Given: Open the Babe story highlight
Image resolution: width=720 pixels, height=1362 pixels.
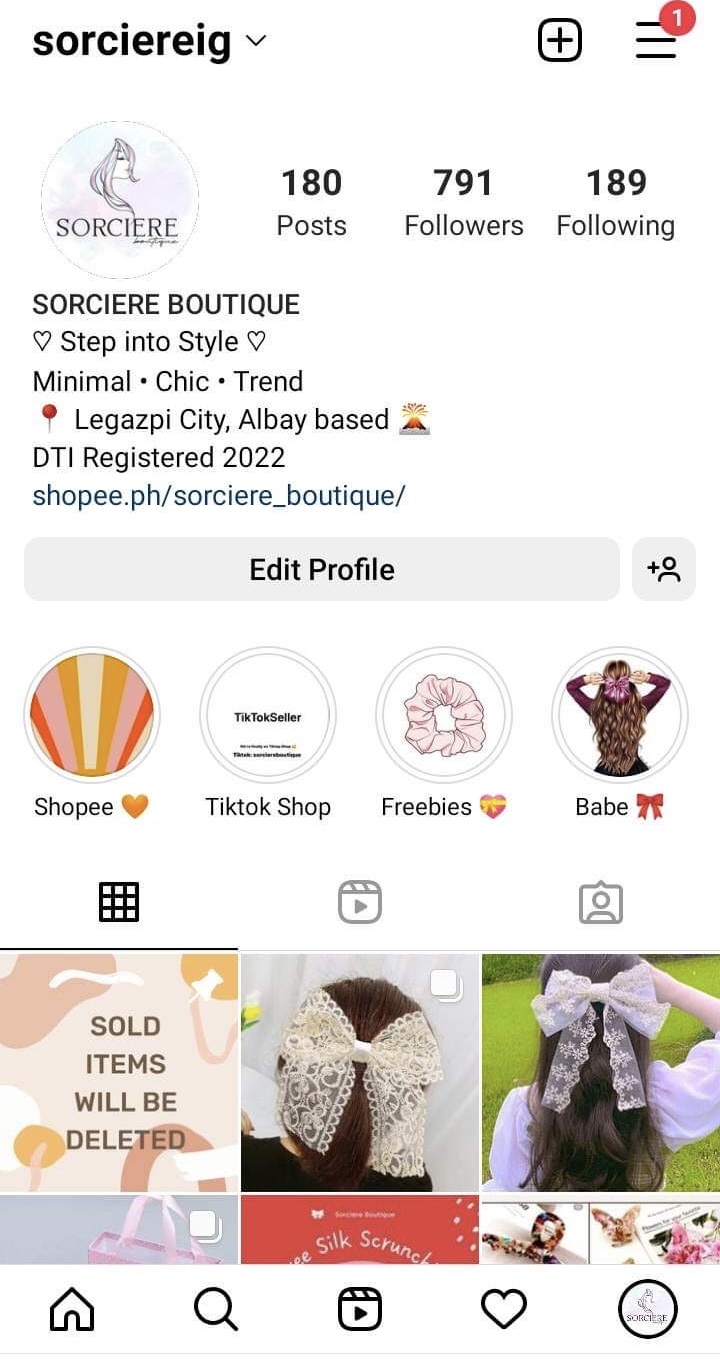Looking at the screenshot, I should 619,715.
